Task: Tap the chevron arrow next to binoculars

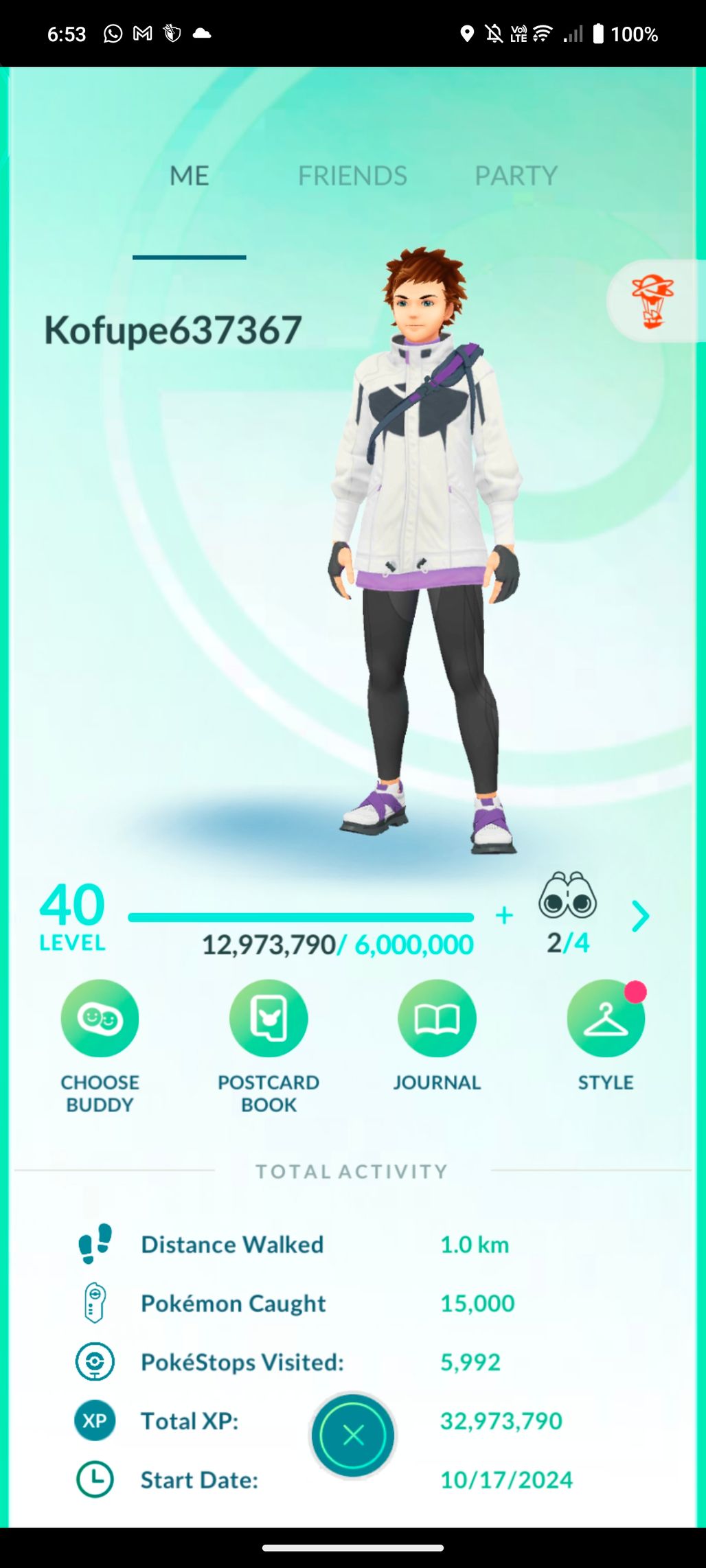Action: (640, 916)
